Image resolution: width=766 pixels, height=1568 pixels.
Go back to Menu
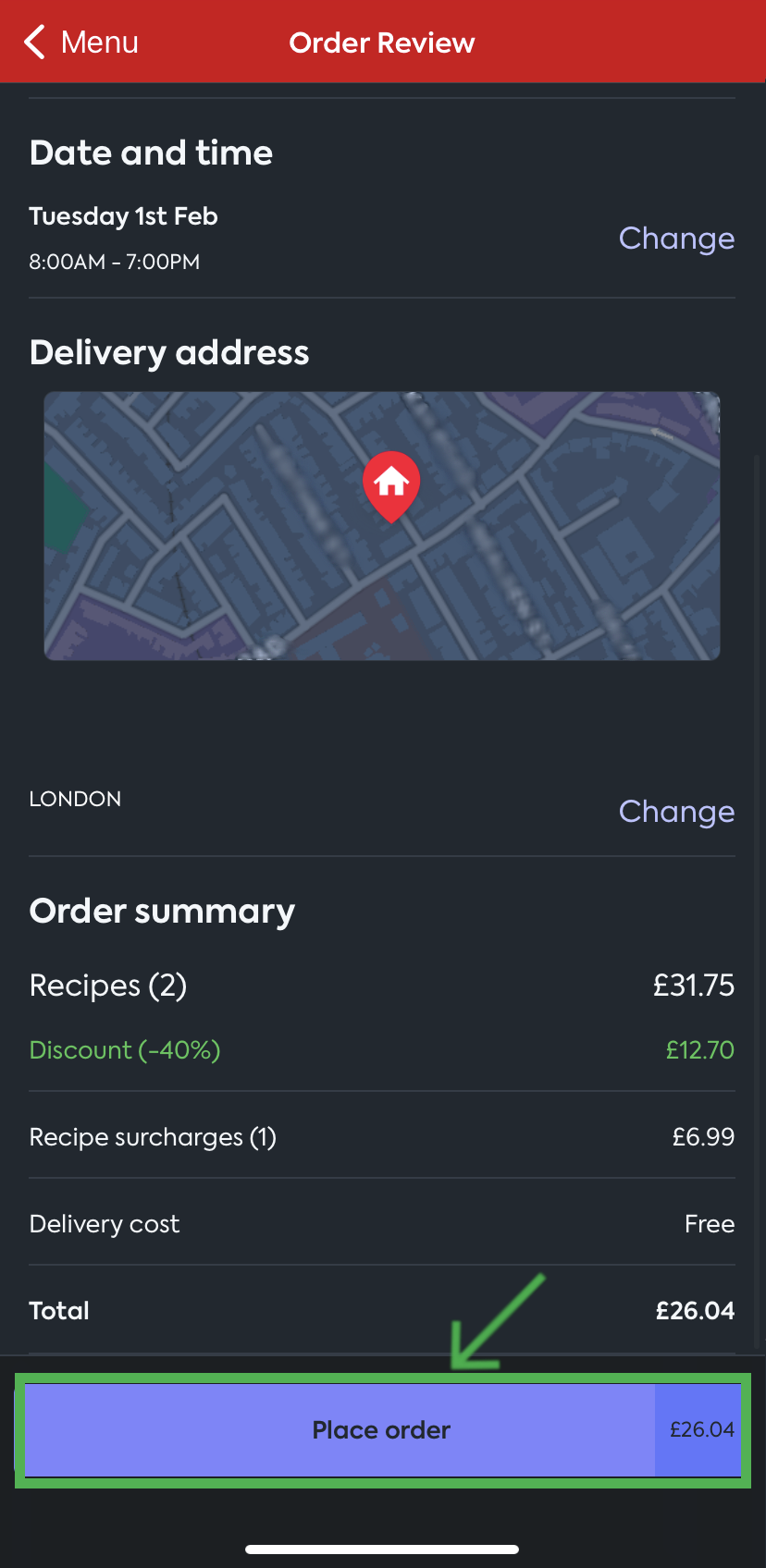(x=80, y=43)
